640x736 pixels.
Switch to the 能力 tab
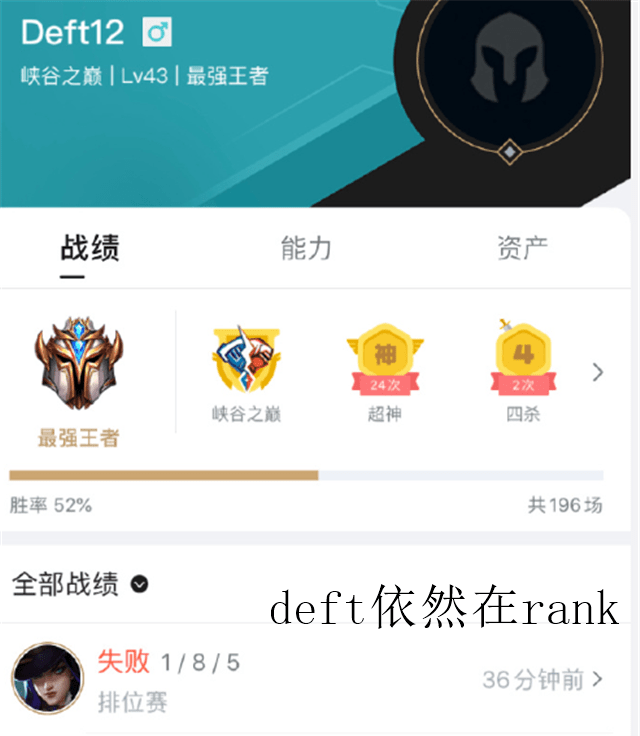click(x=306, y=248)
